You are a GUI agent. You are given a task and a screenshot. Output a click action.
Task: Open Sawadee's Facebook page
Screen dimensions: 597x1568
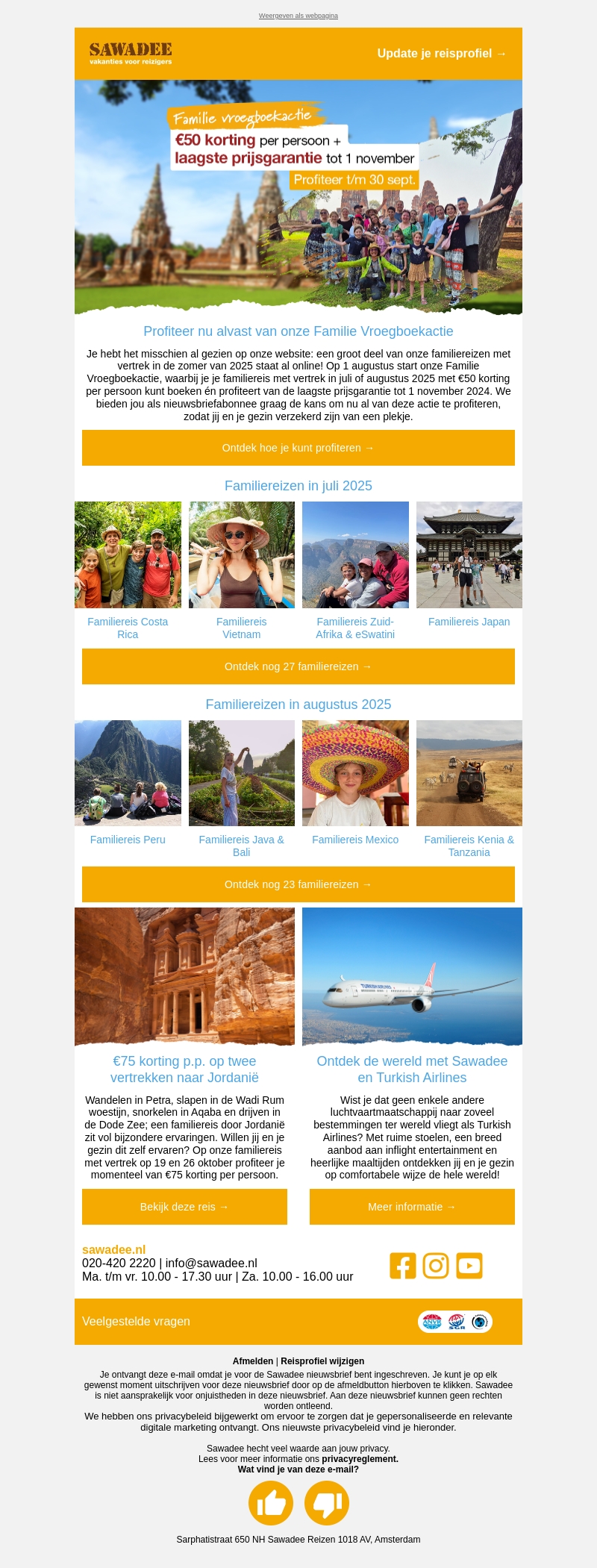click(x=403, y=1266)
